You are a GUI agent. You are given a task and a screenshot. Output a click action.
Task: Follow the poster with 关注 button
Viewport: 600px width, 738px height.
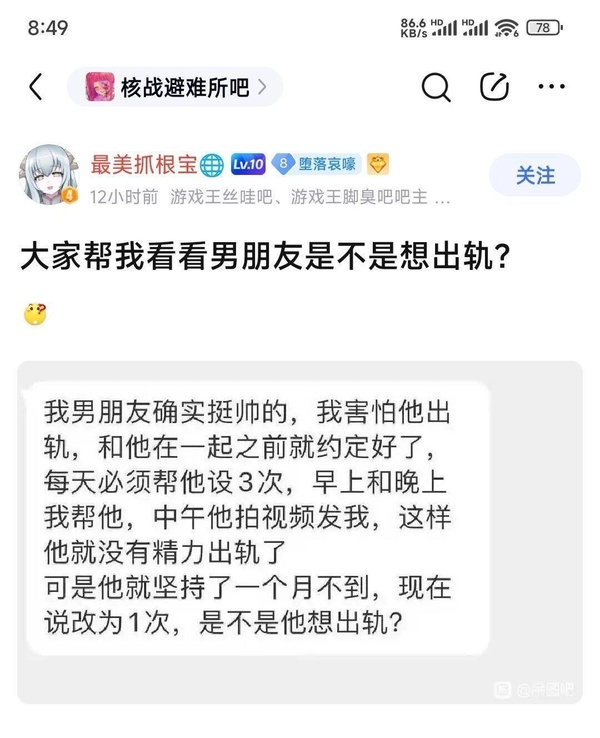535,175
